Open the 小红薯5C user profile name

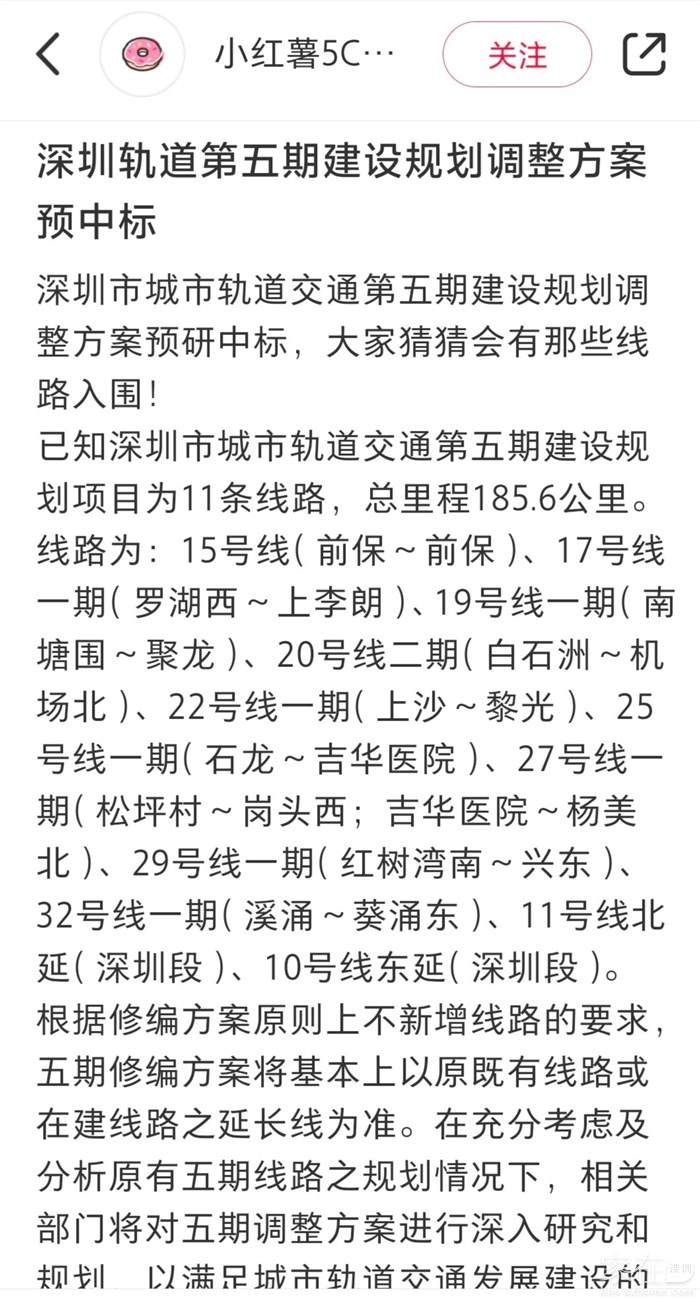coord(303,54)
